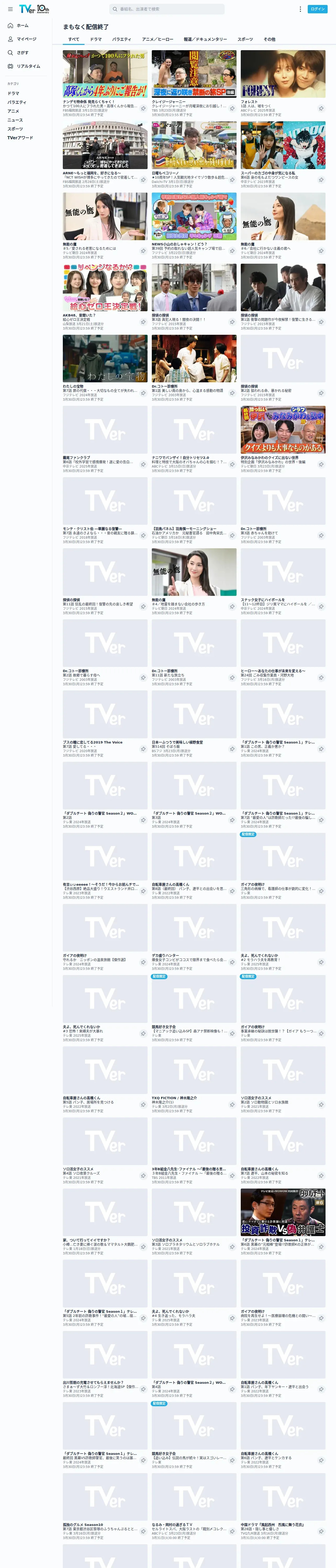Tap the search box for programs and cast
This screenshot has height=1568, width=336.
point(166,9)
